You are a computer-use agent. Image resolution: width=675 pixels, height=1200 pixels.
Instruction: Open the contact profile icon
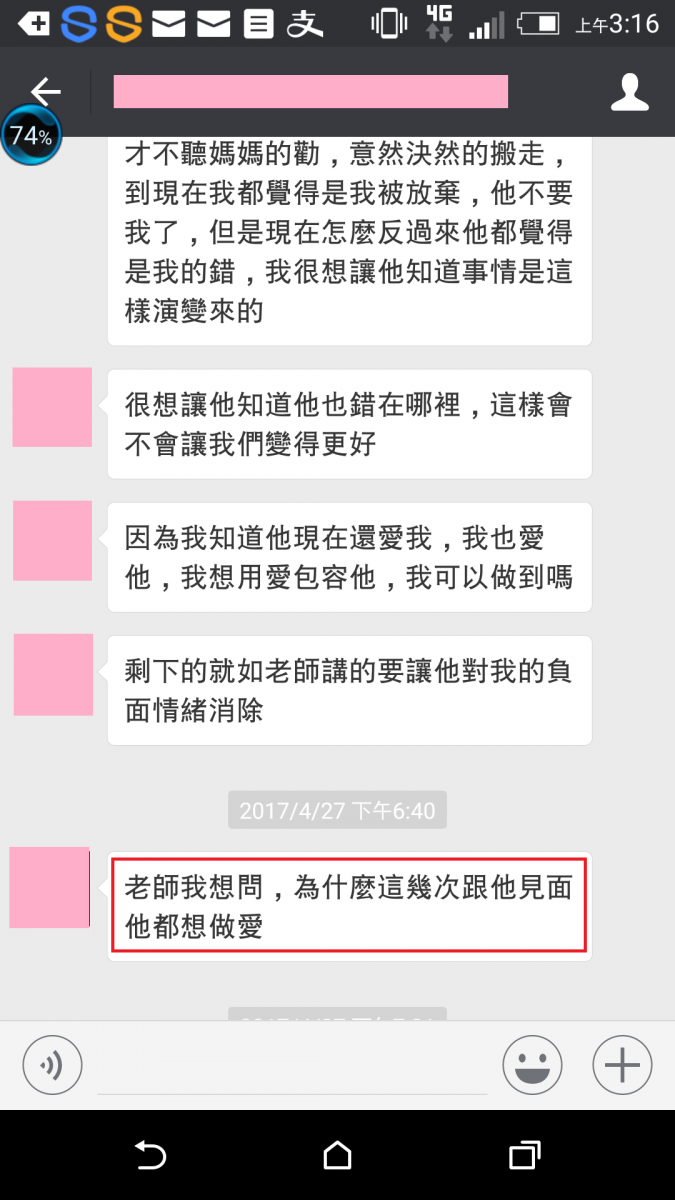[x=629, y=92]
